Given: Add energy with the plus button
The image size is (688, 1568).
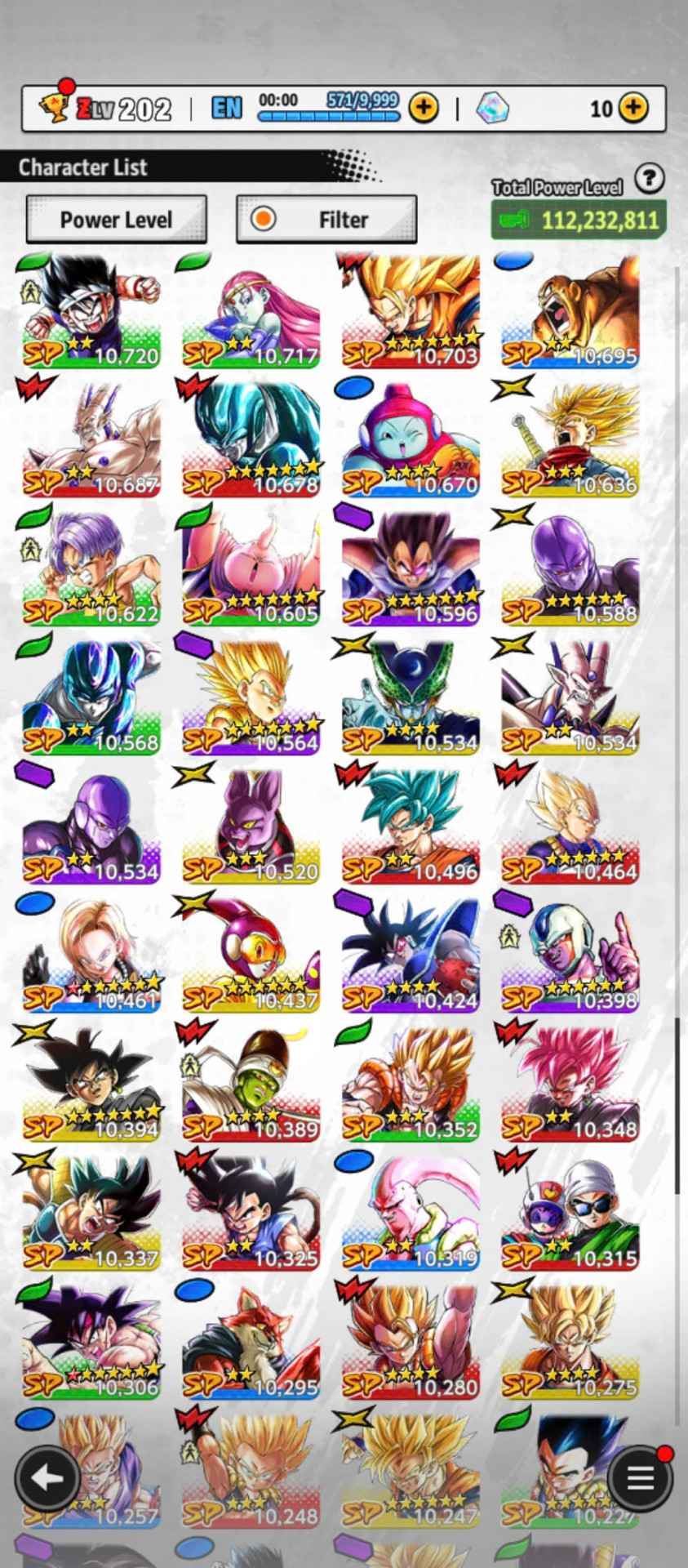Looking at the screenshot, I should tap(423, 108).
